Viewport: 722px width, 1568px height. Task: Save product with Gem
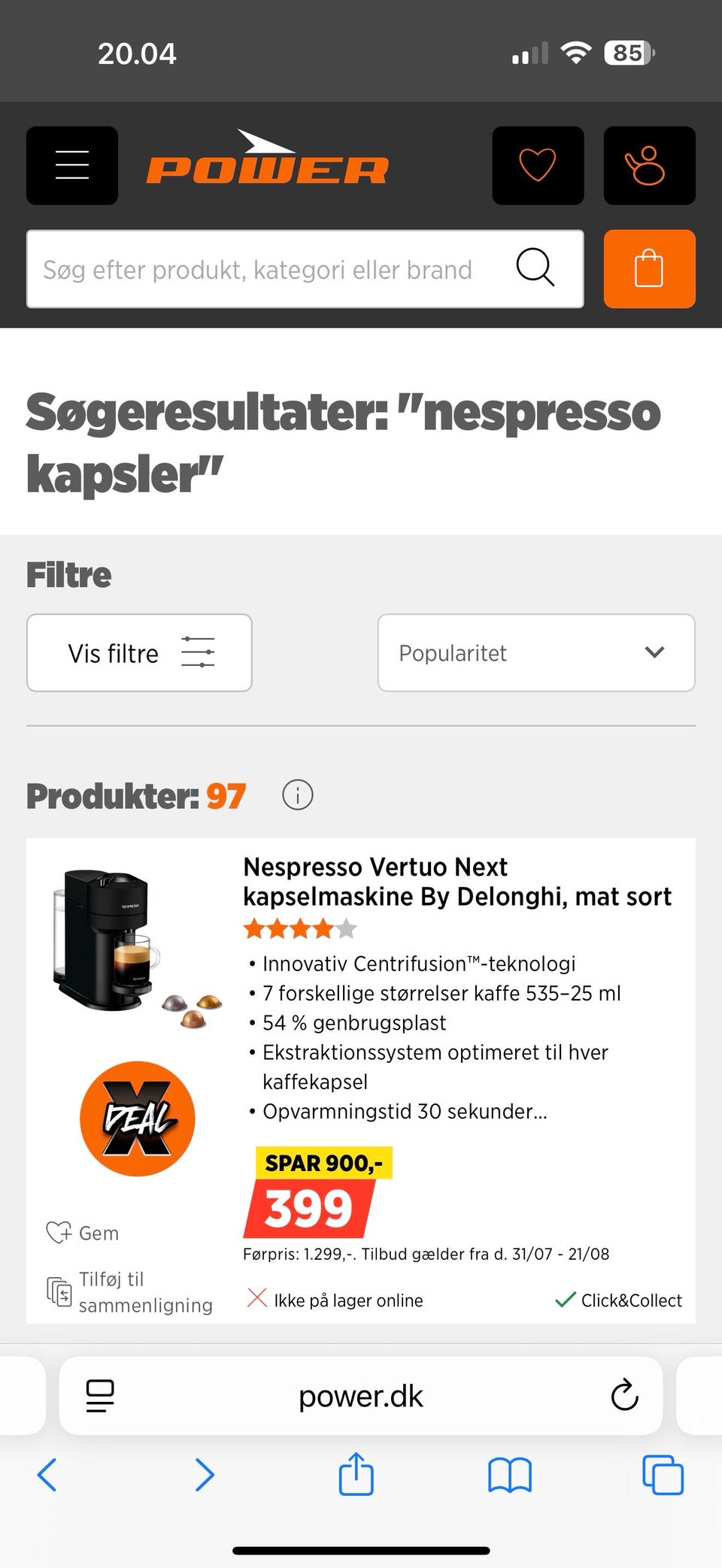tap(83, 1233)
